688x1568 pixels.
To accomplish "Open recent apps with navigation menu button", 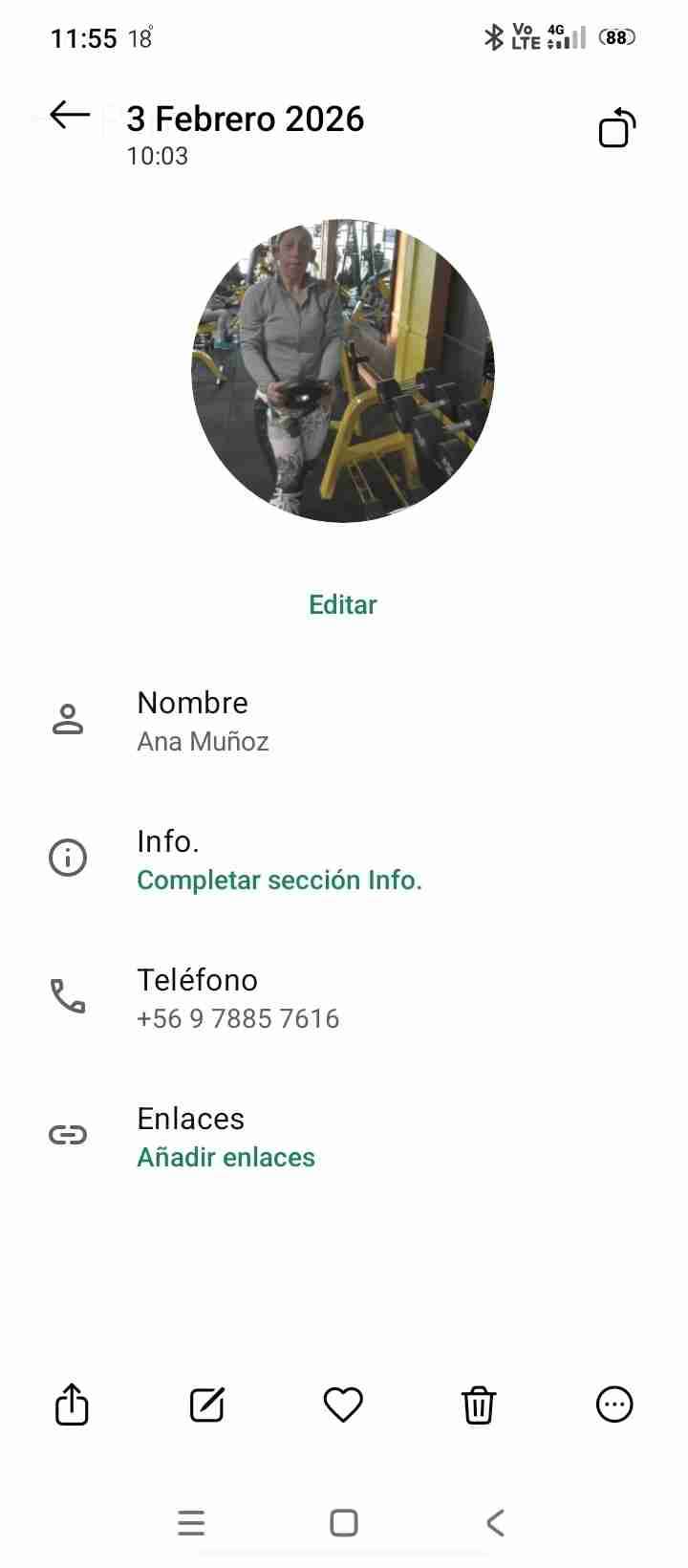I will (x=191, y=1522).
